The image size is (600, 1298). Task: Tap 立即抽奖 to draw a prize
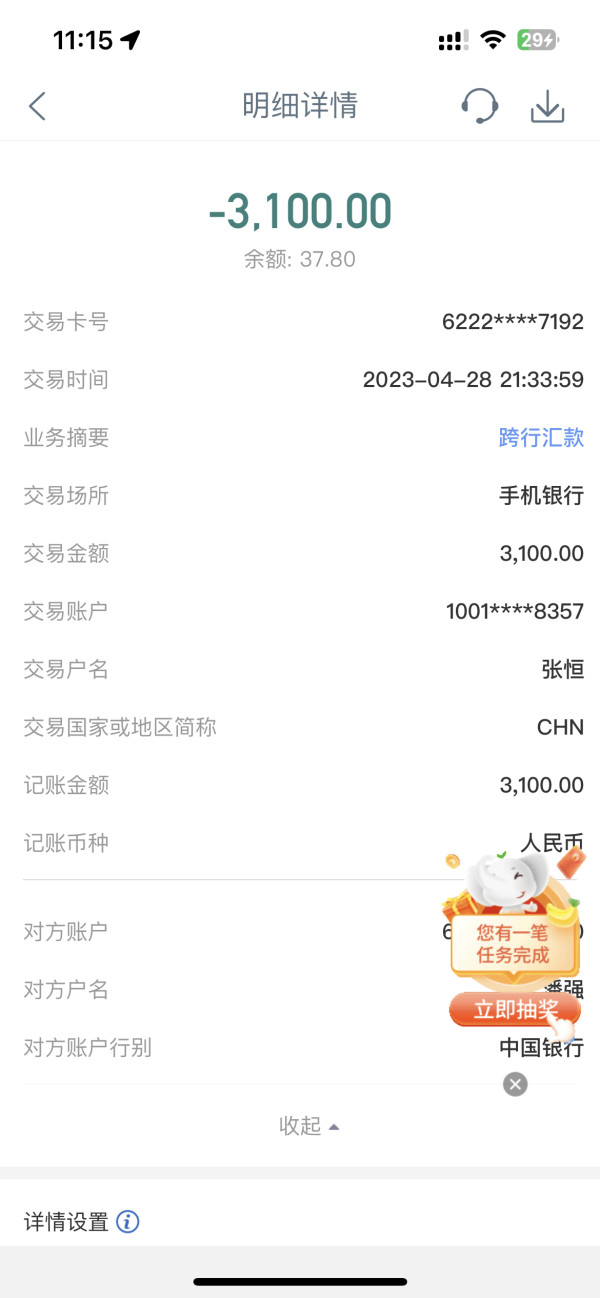coord(514,1009)
